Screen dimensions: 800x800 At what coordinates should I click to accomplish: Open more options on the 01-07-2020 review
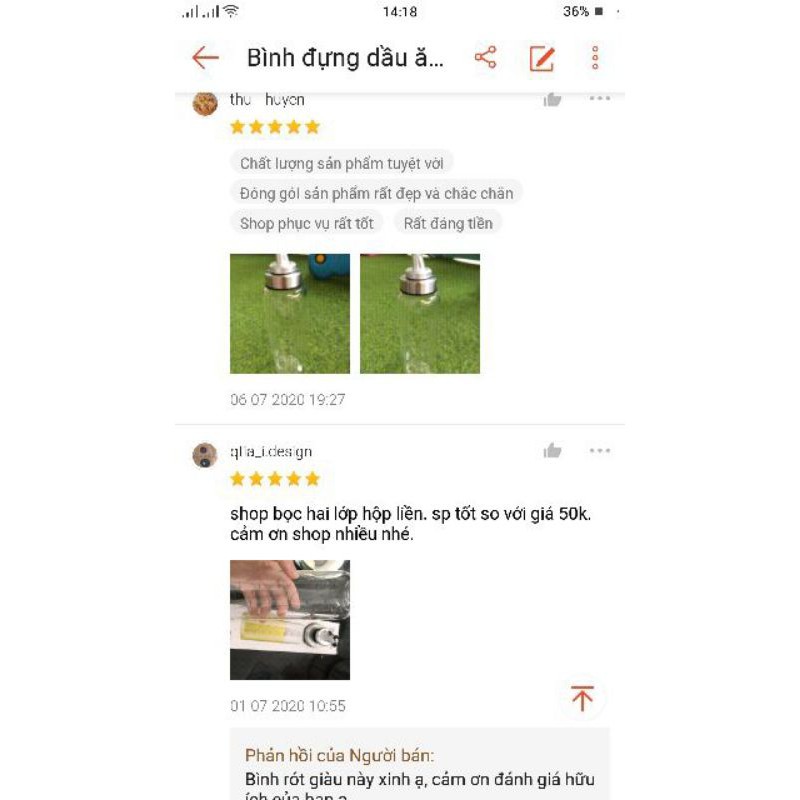tap(599, 451)
